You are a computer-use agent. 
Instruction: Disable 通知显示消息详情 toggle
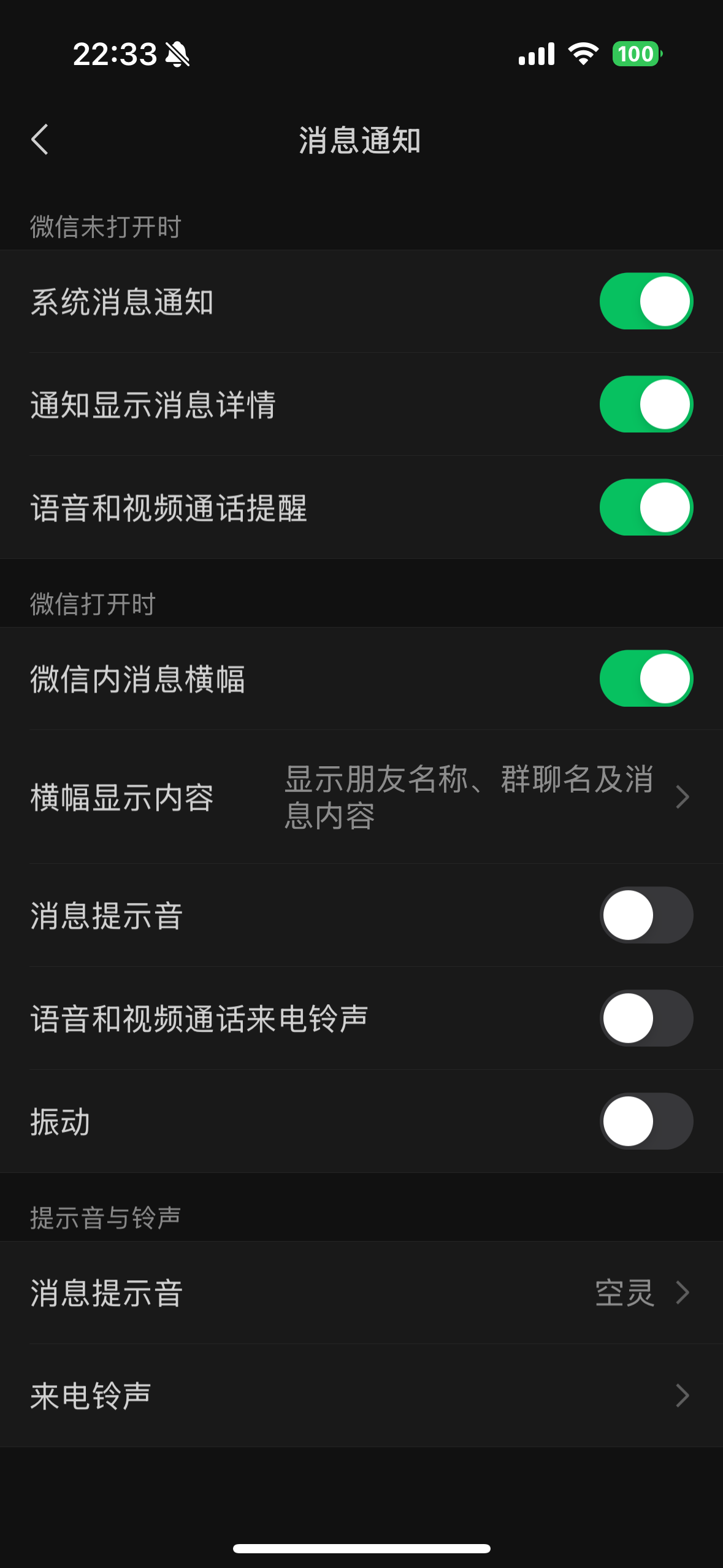pyautogui.click(x=646, y=404)
